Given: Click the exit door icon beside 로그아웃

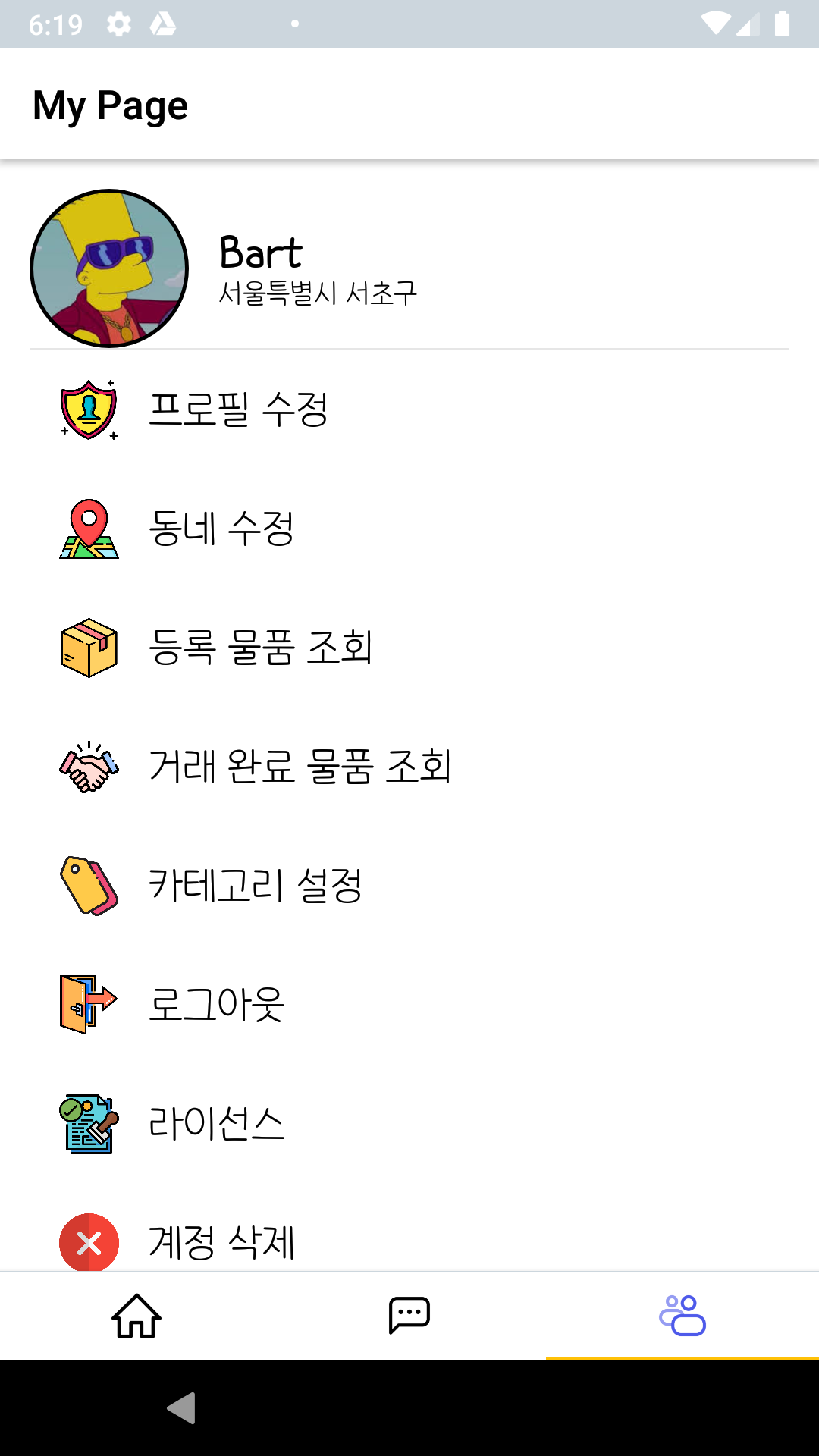Looking at the screenshot, I should [x=87, y=1003].
